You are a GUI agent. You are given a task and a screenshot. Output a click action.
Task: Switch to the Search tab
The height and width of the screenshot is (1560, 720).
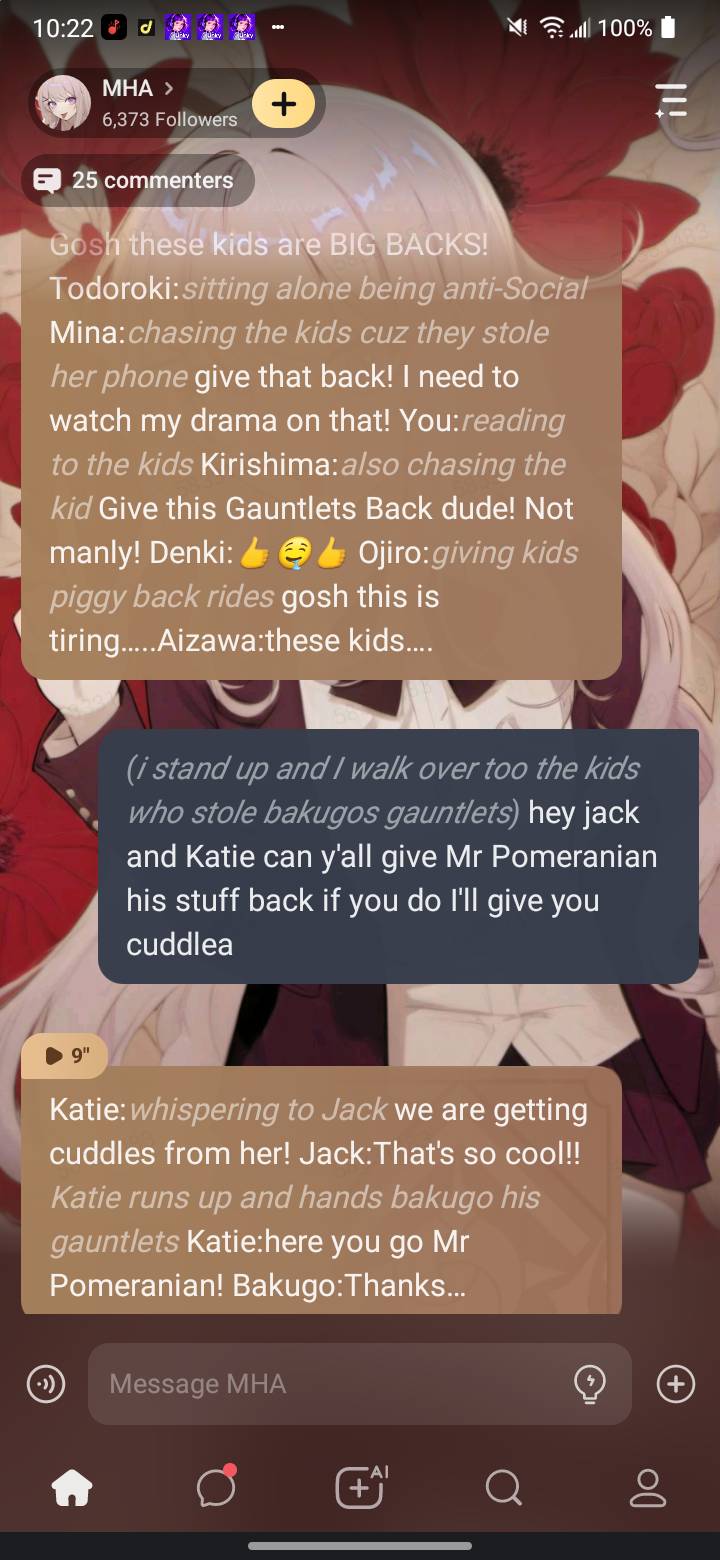503,1488
